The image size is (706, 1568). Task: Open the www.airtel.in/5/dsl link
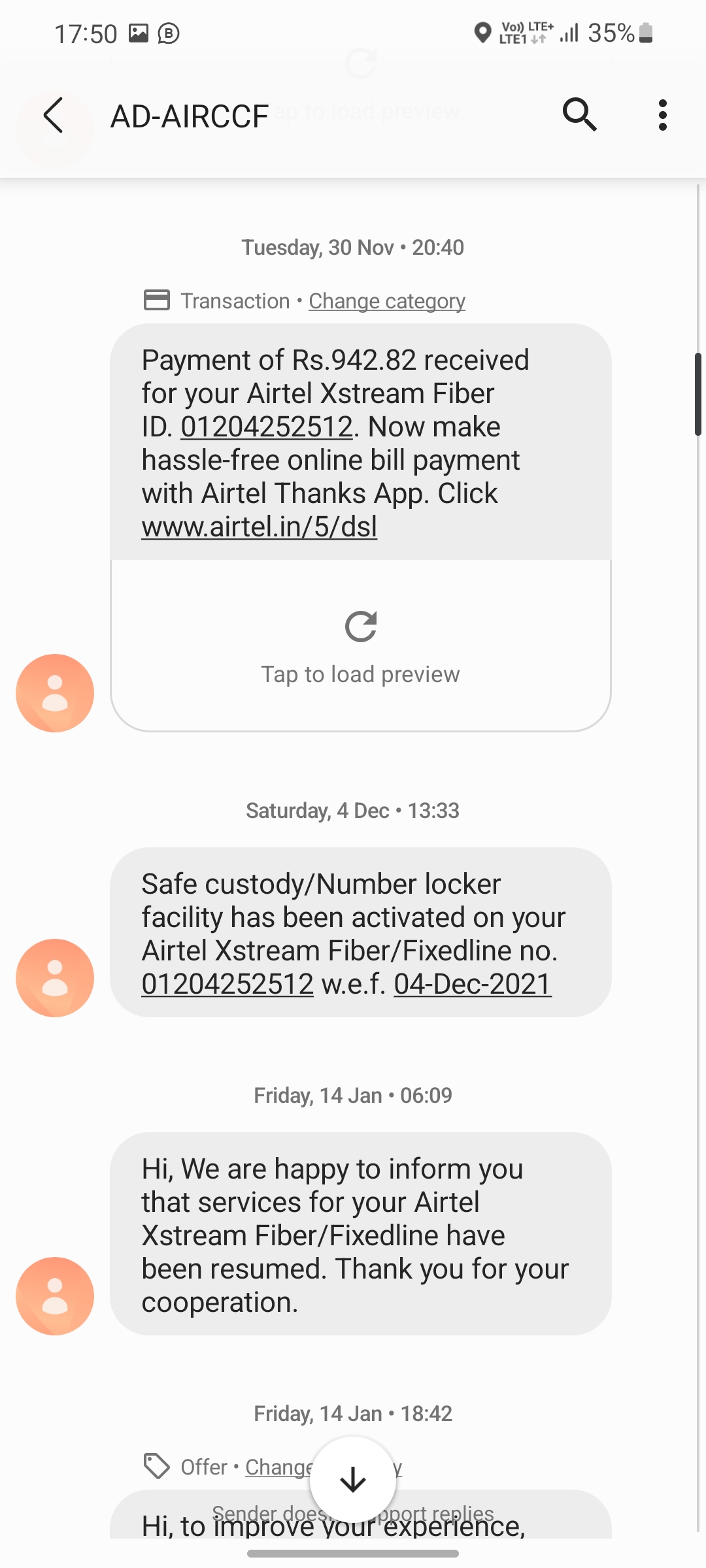point(260,527)
